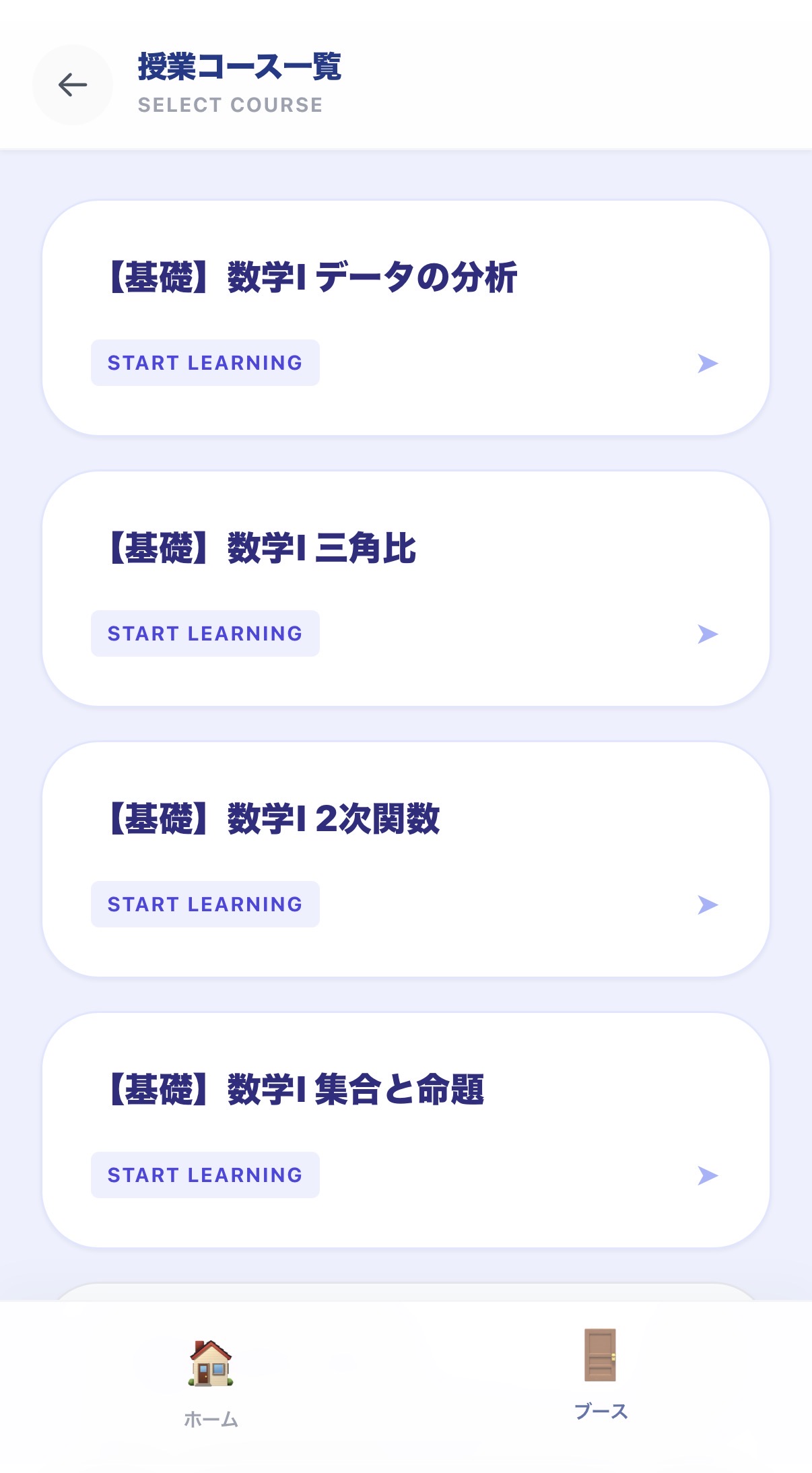Click the SELECT COURSE subtitle text
Image resolution: width=812 pixels, height=1473 pixels.
point(230,104)
